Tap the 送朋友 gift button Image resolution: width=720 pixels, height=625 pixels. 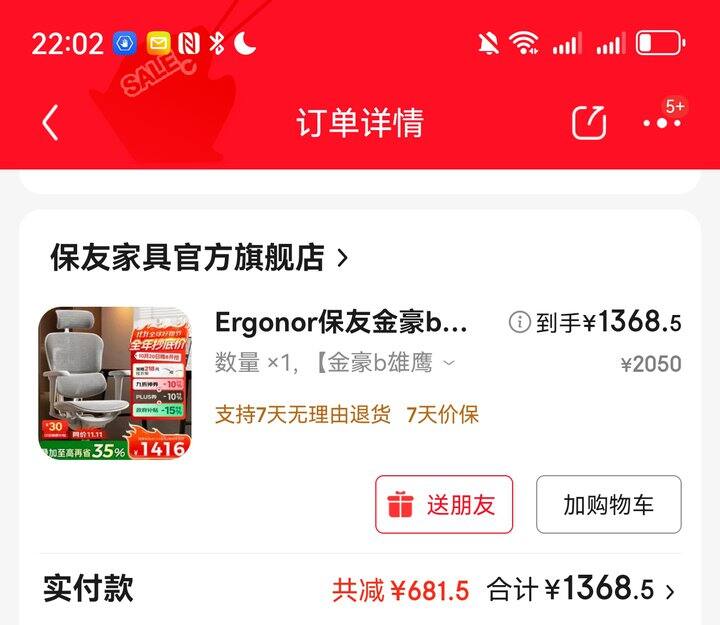tap(443, 504)
